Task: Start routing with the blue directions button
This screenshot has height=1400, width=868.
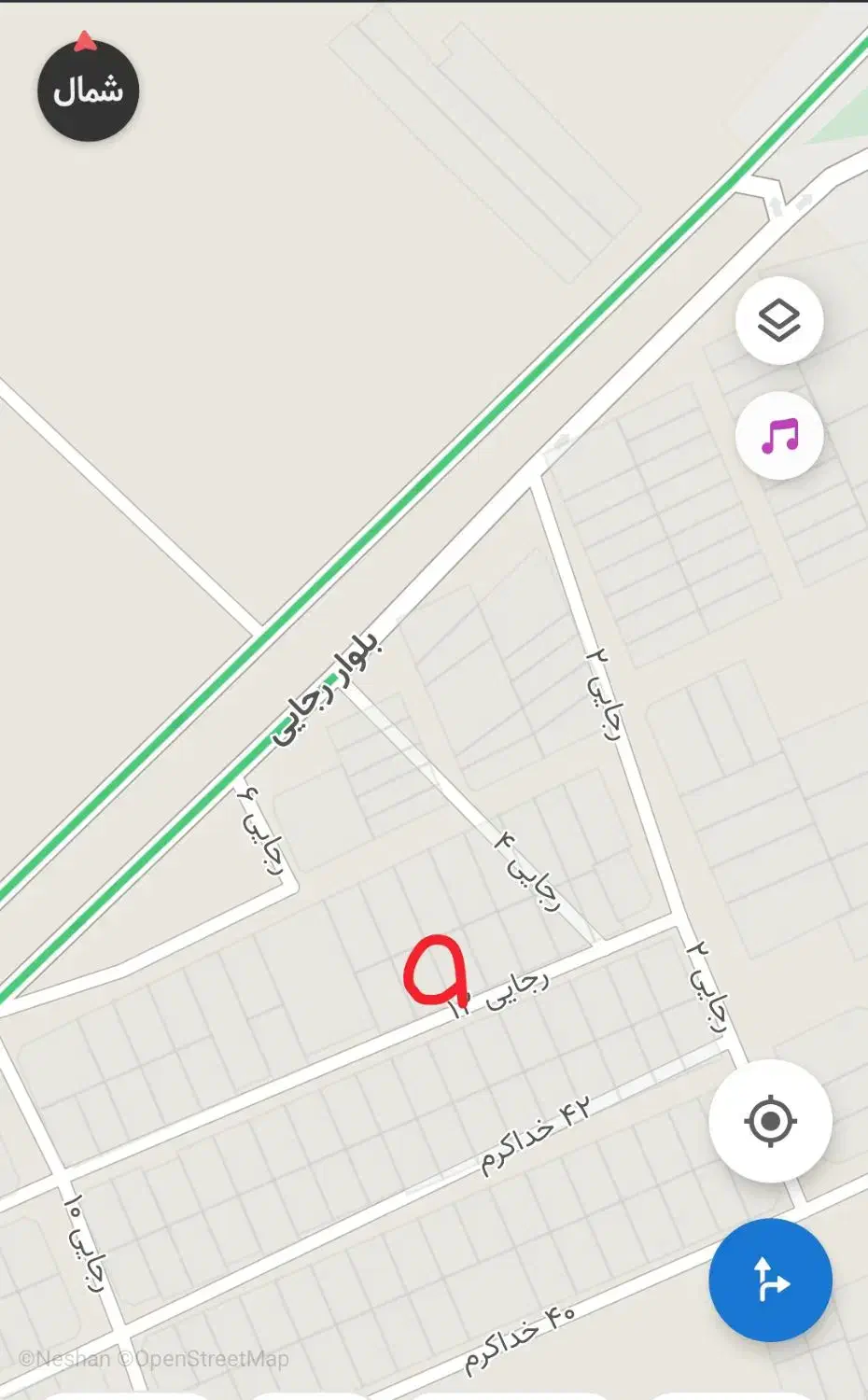Action: [770, 1280]
